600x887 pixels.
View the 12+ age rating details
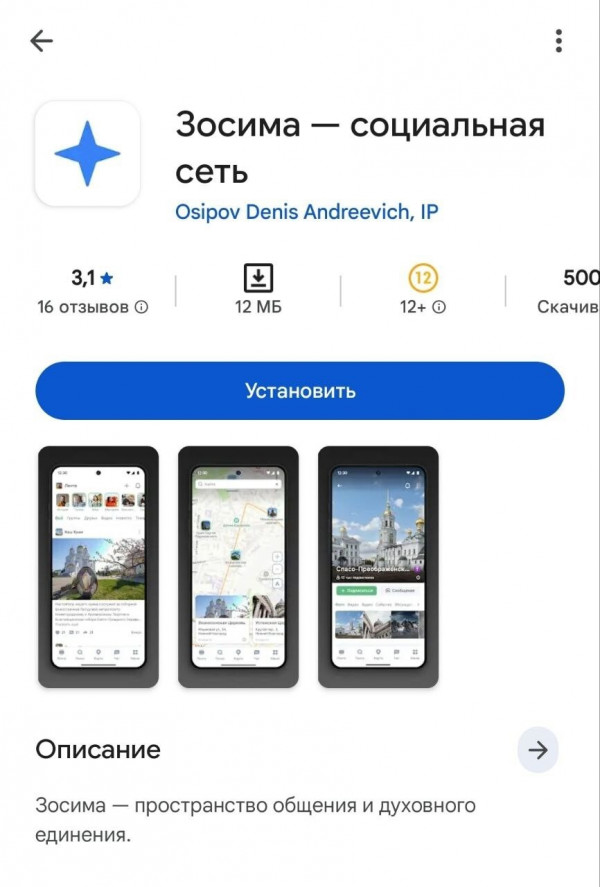(x=423, y=307)
